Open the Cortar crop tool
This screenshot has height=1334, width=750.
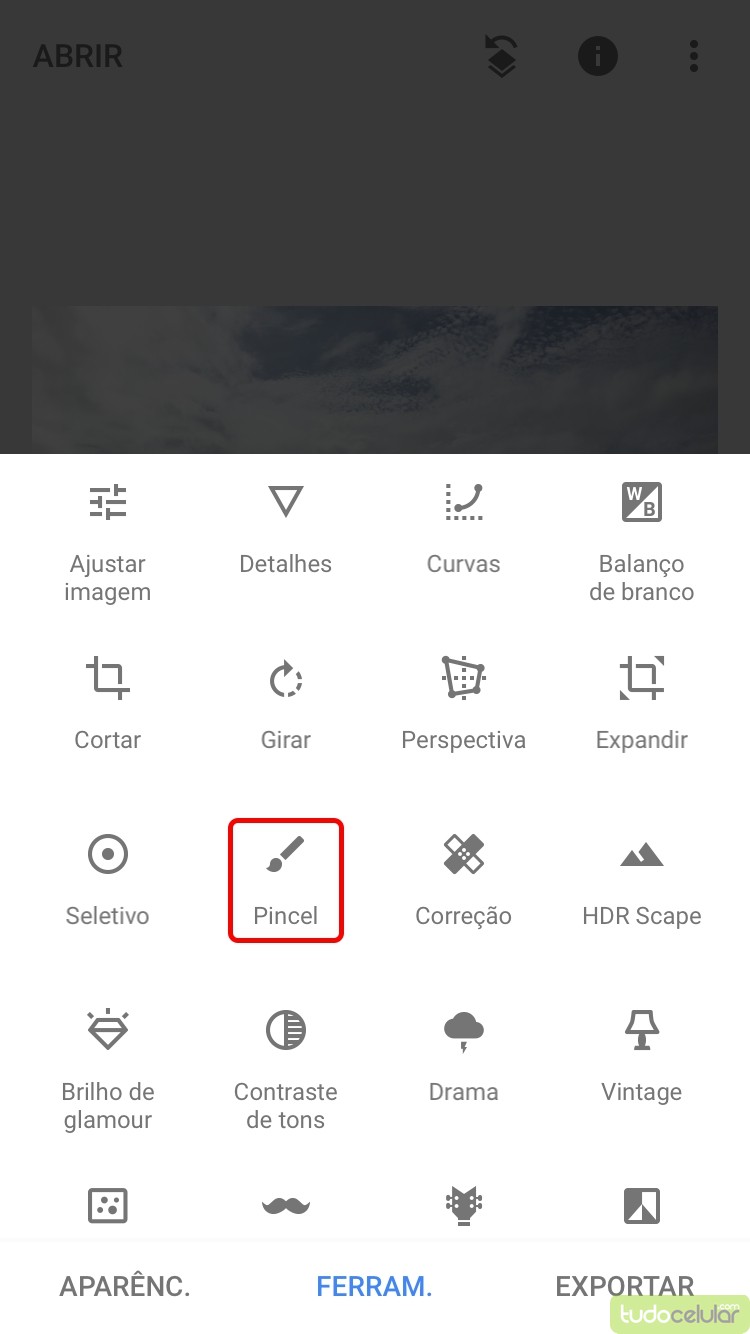107,703
